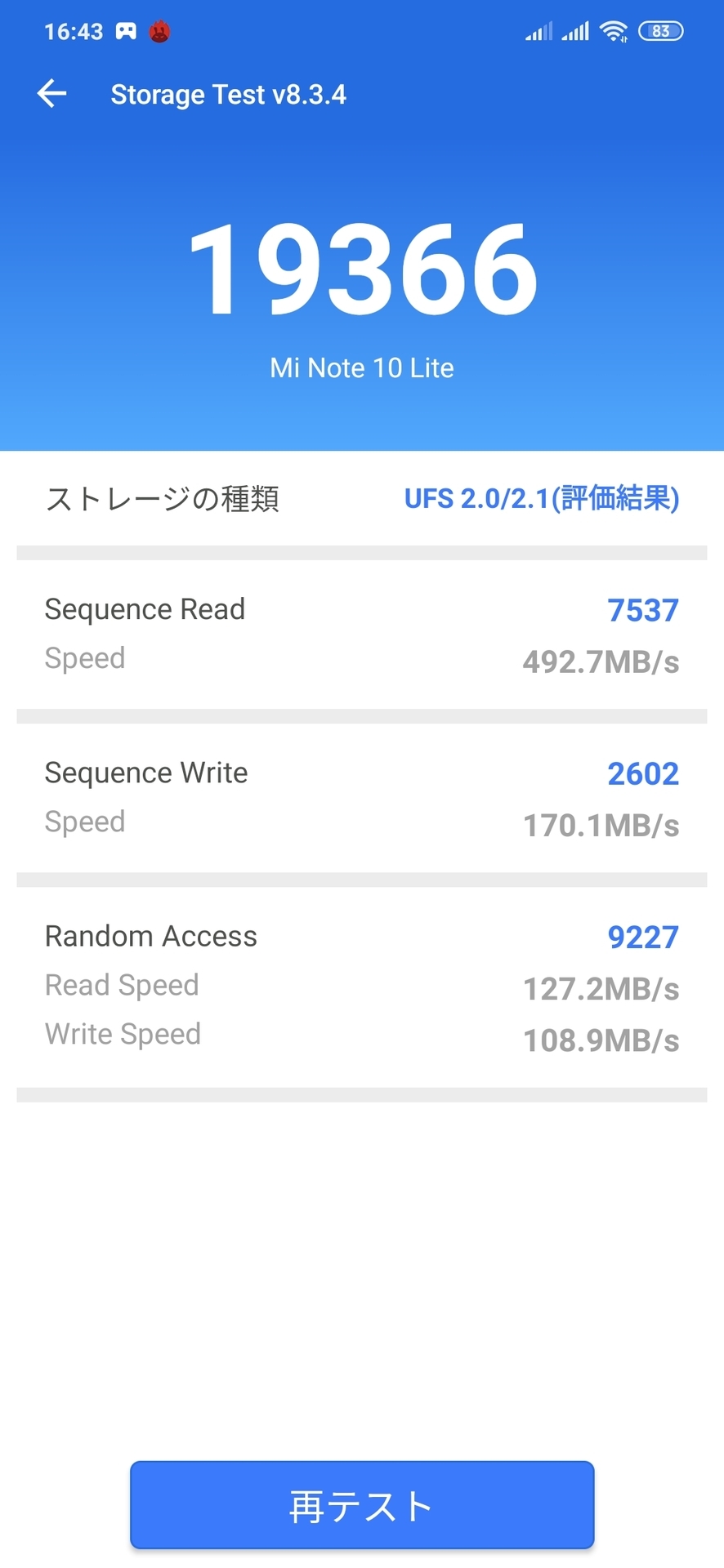The height and width of the screenshot is (1568, 724).
Task: Tap the 再テスト retest button
Action: [362, 1504]
